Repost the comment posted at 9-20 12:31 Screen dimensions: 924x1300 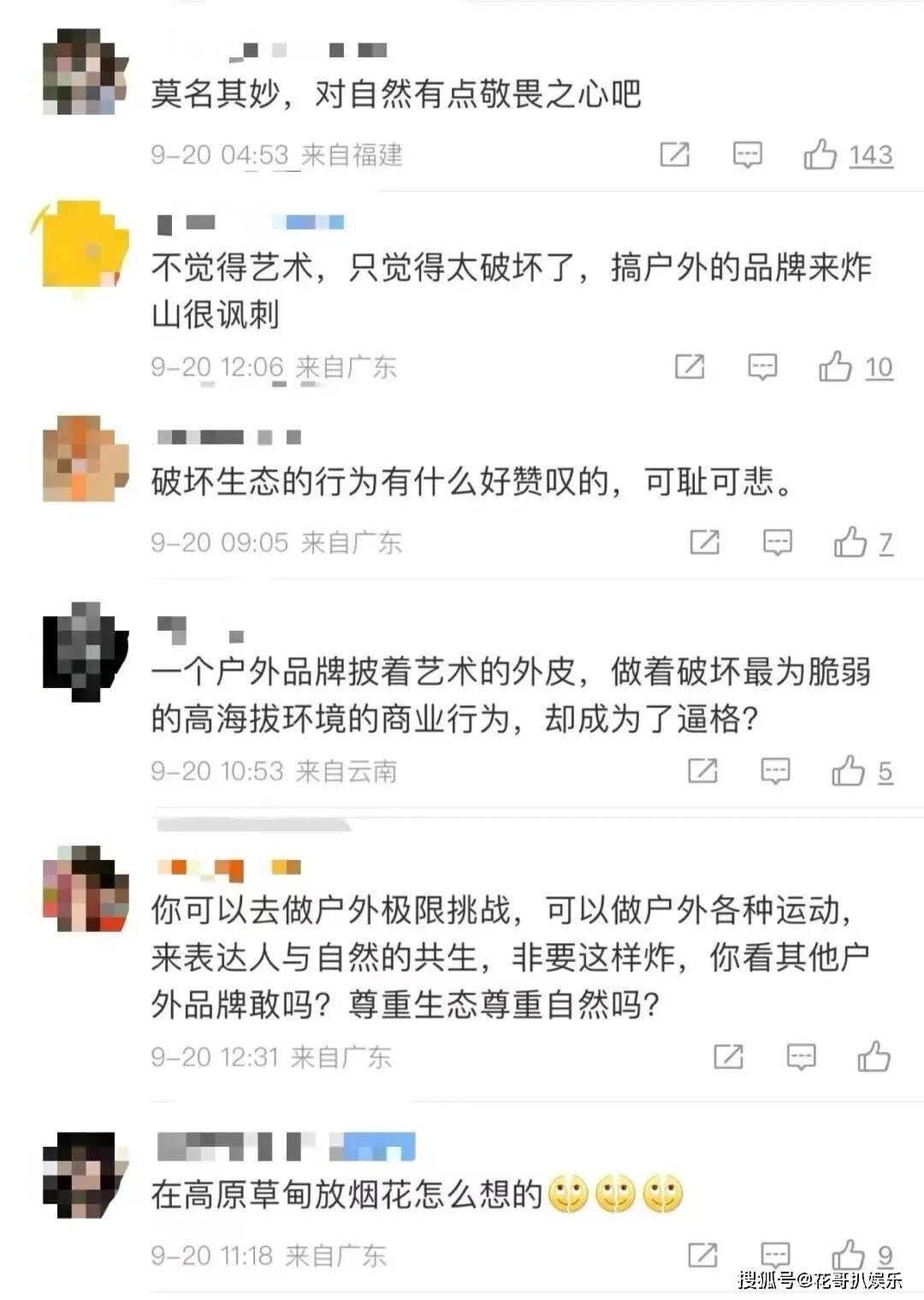[728, 1056]
